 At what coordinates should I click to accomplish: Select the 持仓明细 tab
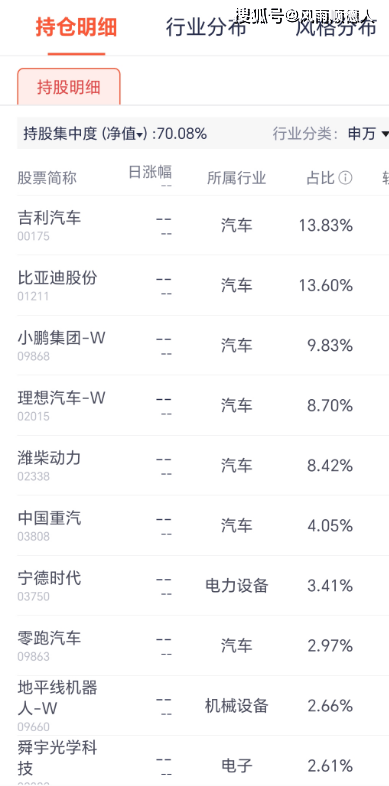click(x=76, y=27)
